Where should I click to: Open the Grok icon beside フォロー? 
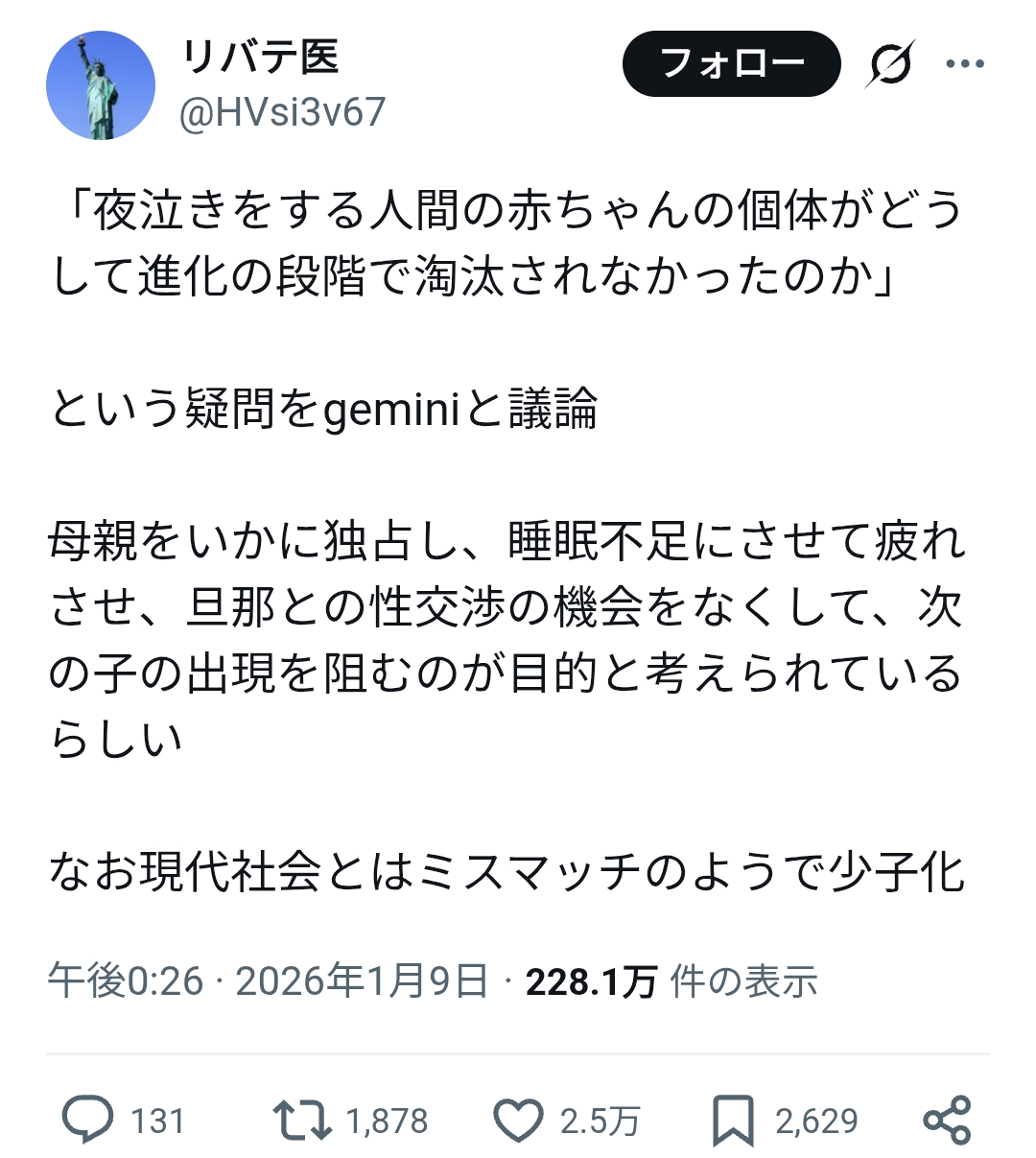click(890, 64)
